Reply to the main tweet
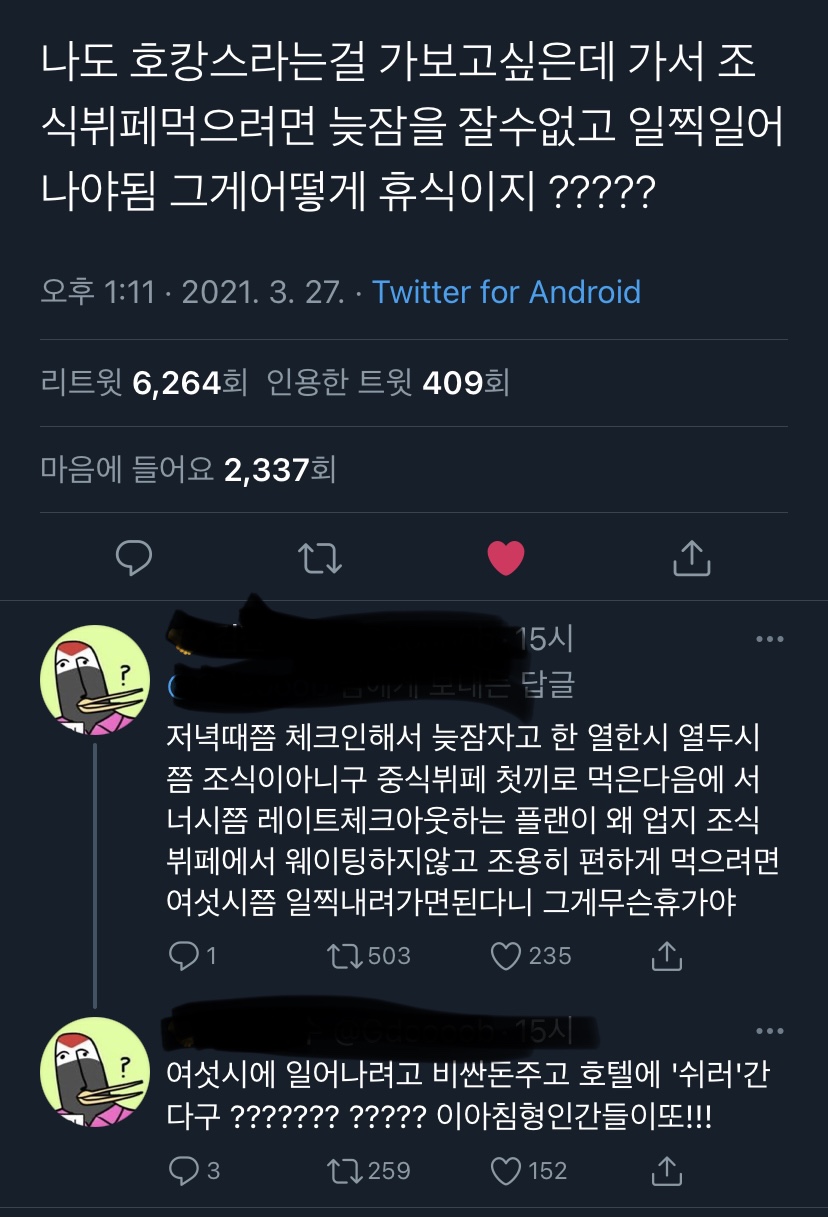This screenshot has height=1217, width=828. (134, 558)
